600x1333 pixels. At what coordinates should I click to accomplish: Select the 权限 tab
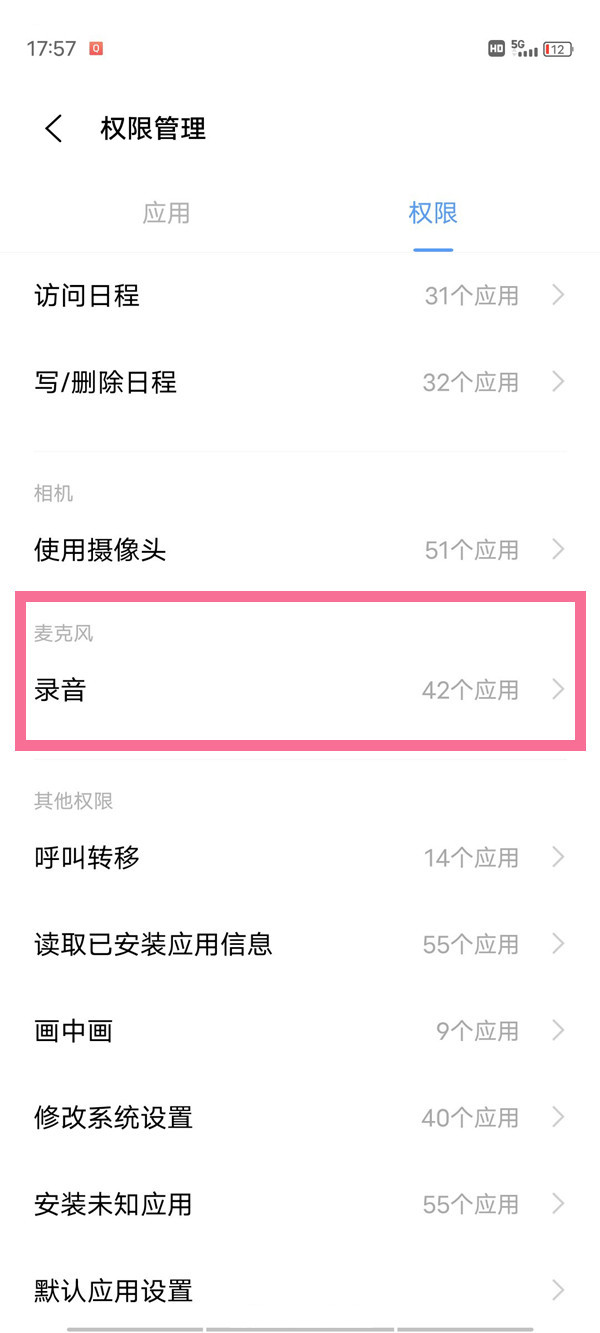432,213
